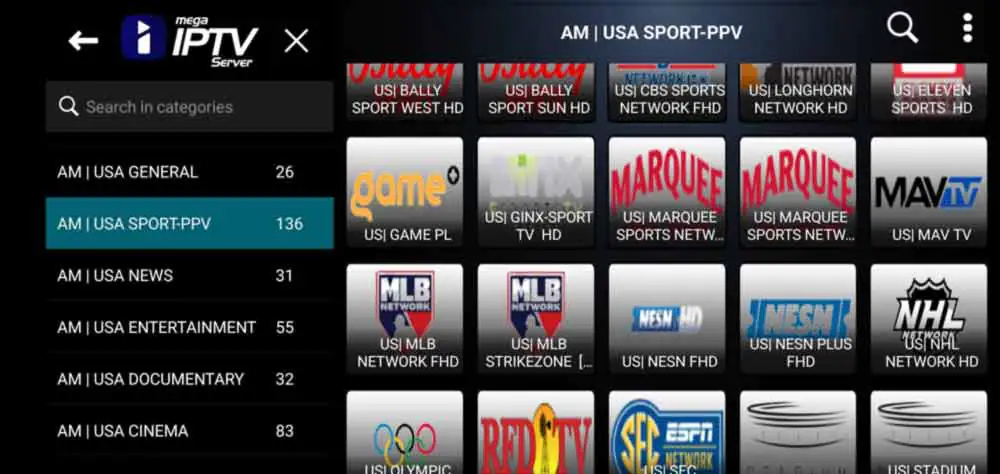Screen dimensions: 1000x474
Task: Open US| NESN PLUS FHD channel
Action: pos(798,318)
